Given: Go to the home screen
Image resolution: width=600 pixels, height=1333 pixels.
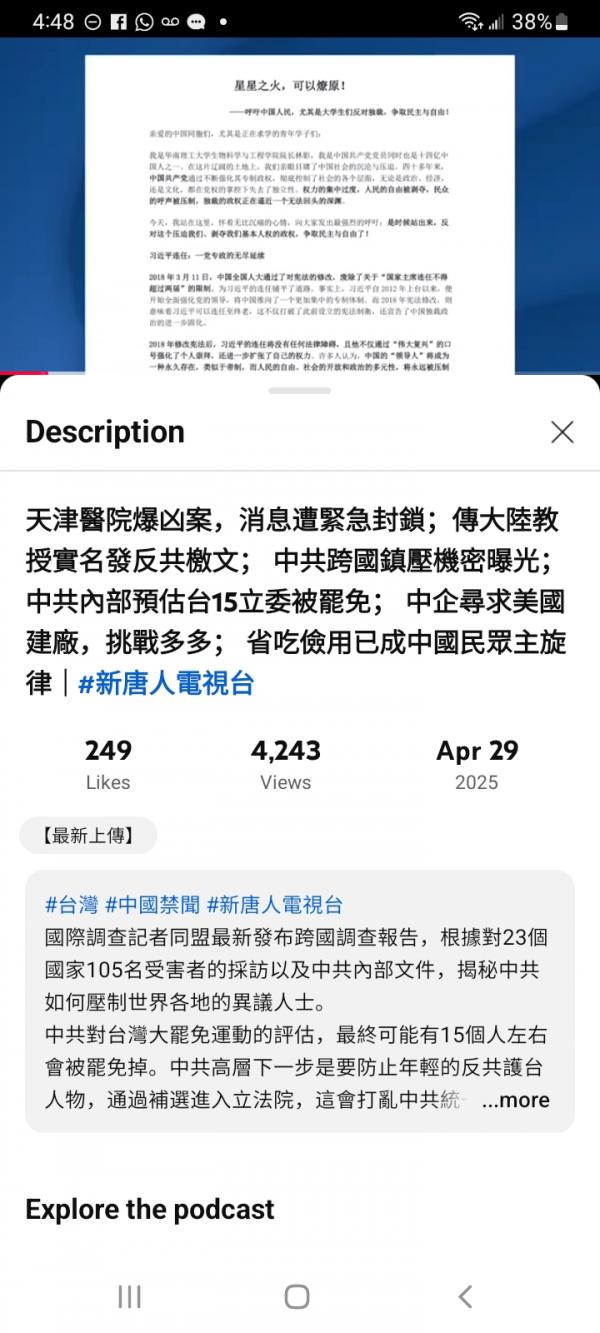Looking at the screenshot, I should pos(297,1297).
